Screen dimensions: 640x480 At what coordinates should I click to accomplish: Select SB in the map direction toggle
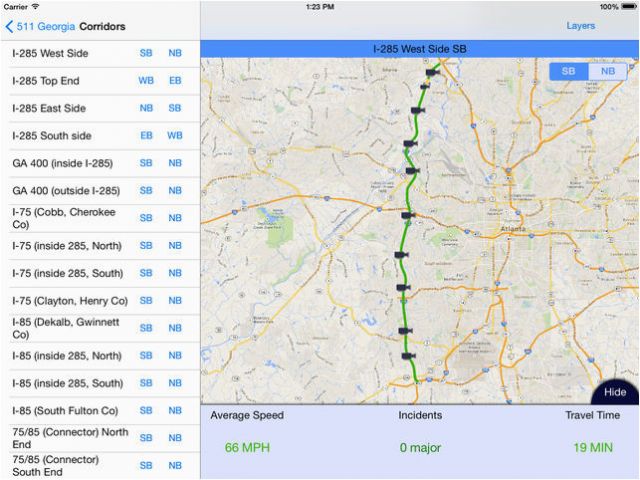point(568,71)
